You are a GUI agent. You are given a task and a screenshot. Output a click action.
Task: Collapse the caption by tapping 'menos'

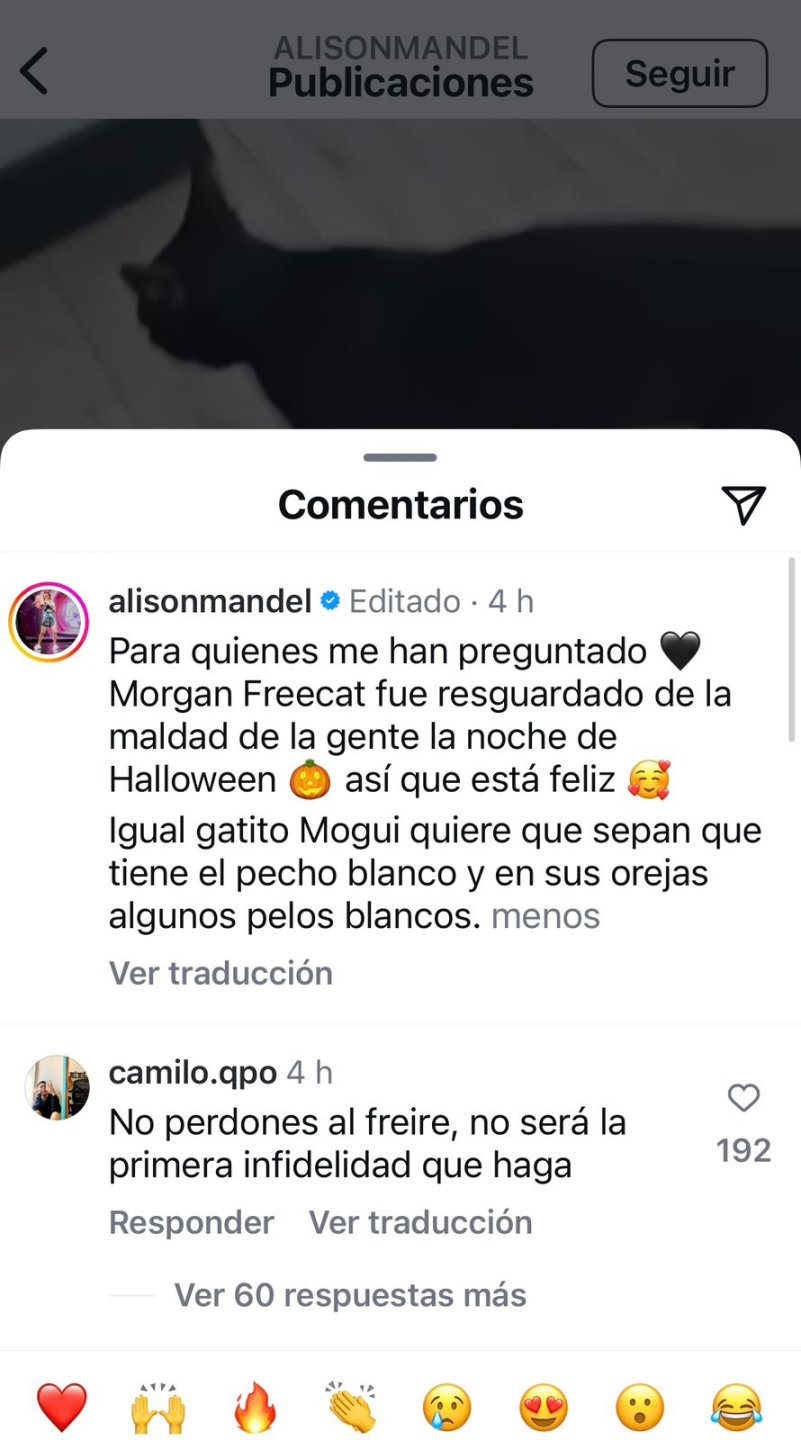pos(545,916)
